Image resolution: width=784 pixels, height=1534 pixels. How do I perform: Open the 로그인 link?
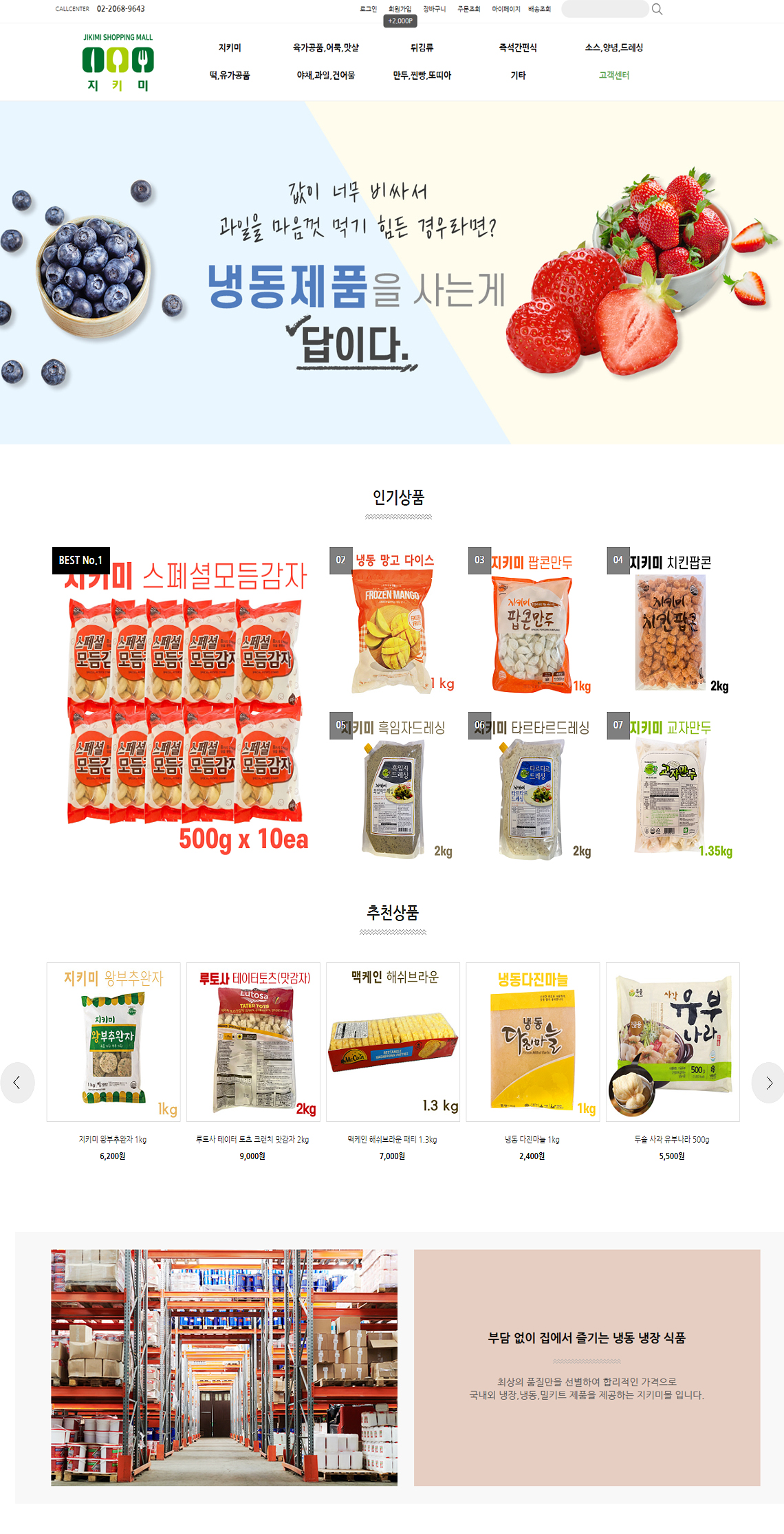tap(368, 9)
